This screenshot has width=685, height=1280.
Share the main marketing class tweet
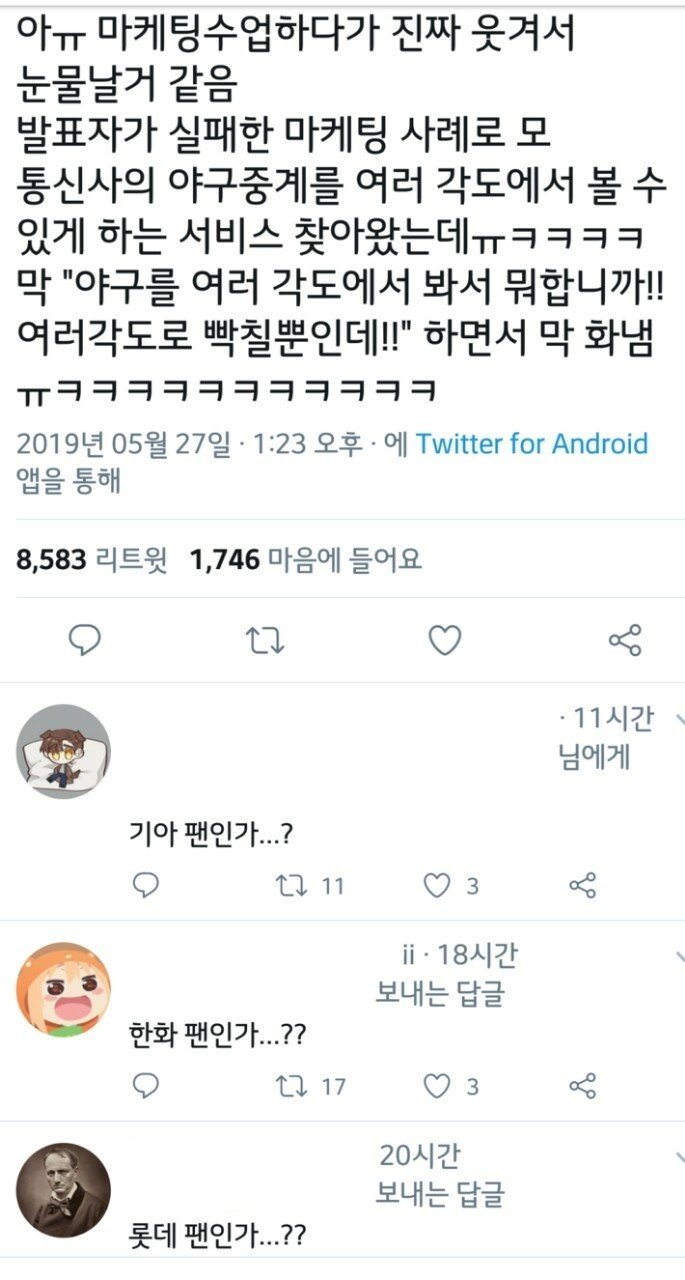624,640
